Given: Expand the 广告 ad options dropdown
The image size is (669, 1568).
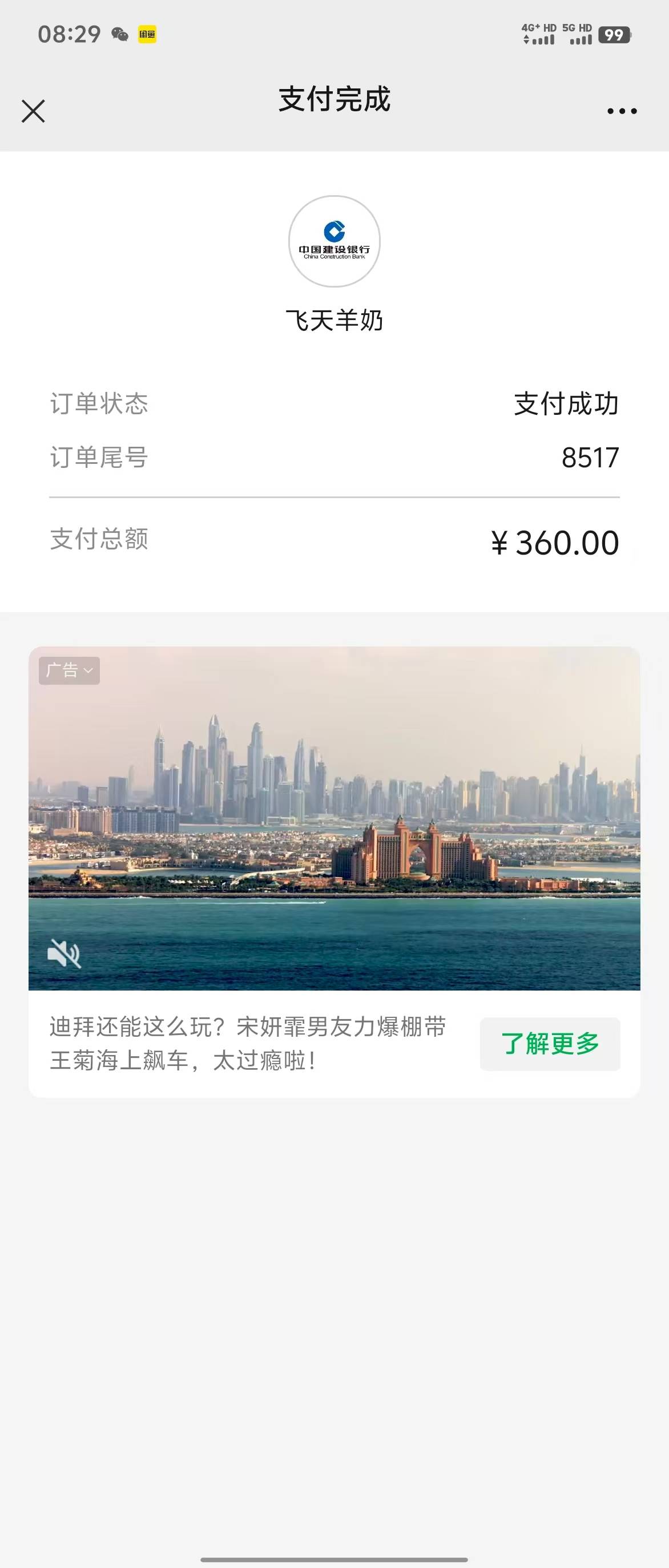Looking at the screenshot, I should (70, 671).
